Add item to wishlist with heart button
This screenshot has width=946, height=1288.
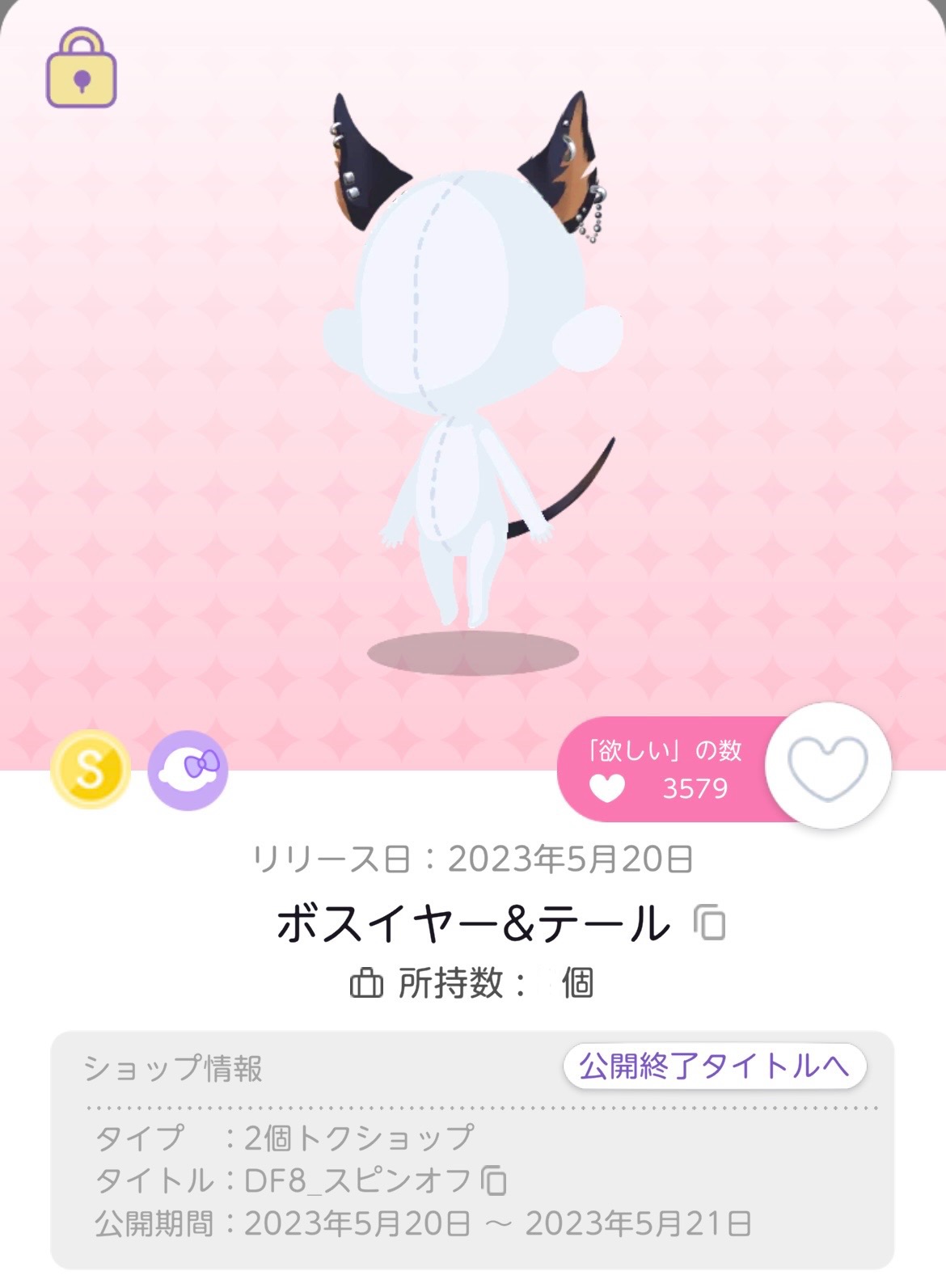point(828,766)
